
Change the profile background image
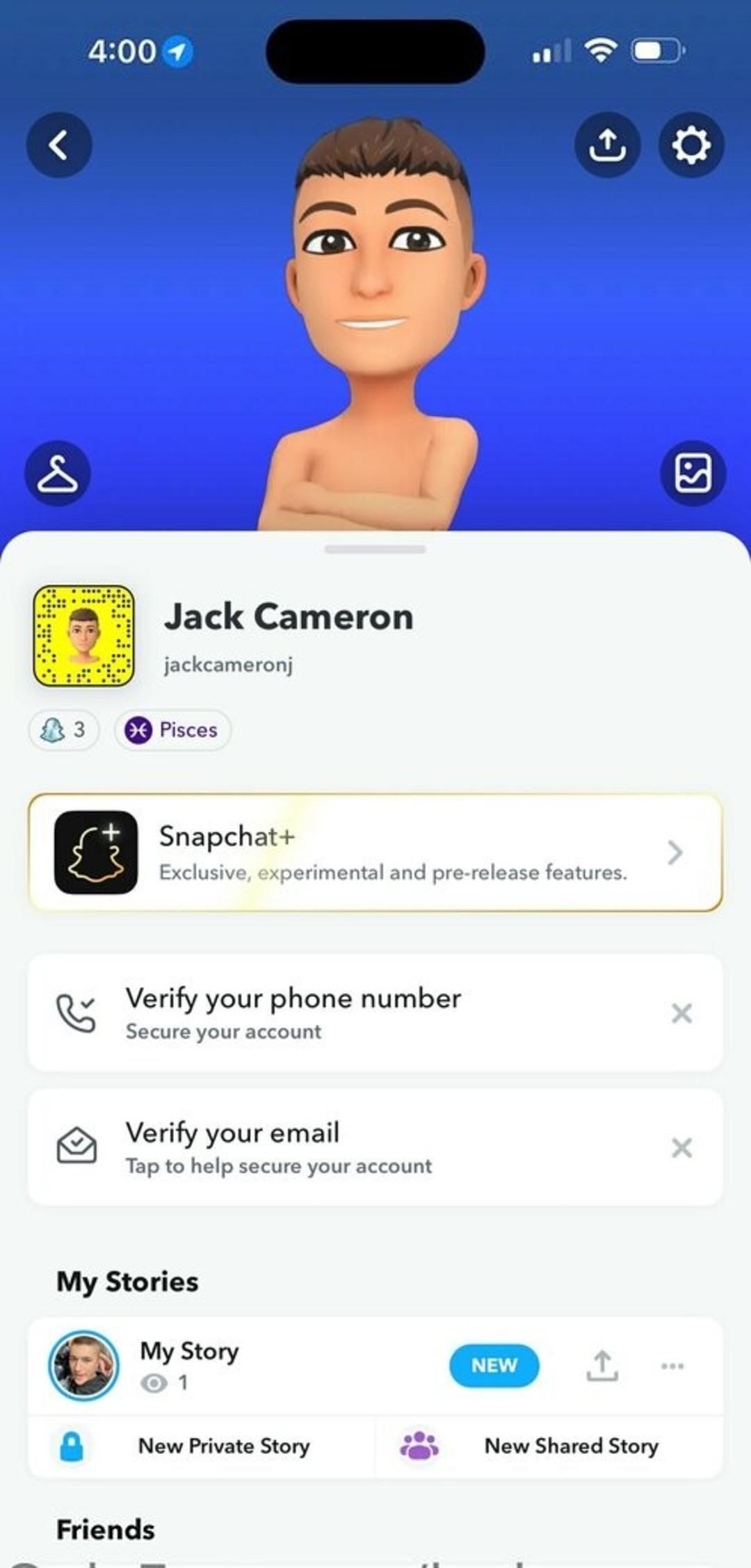pos(693,474)
